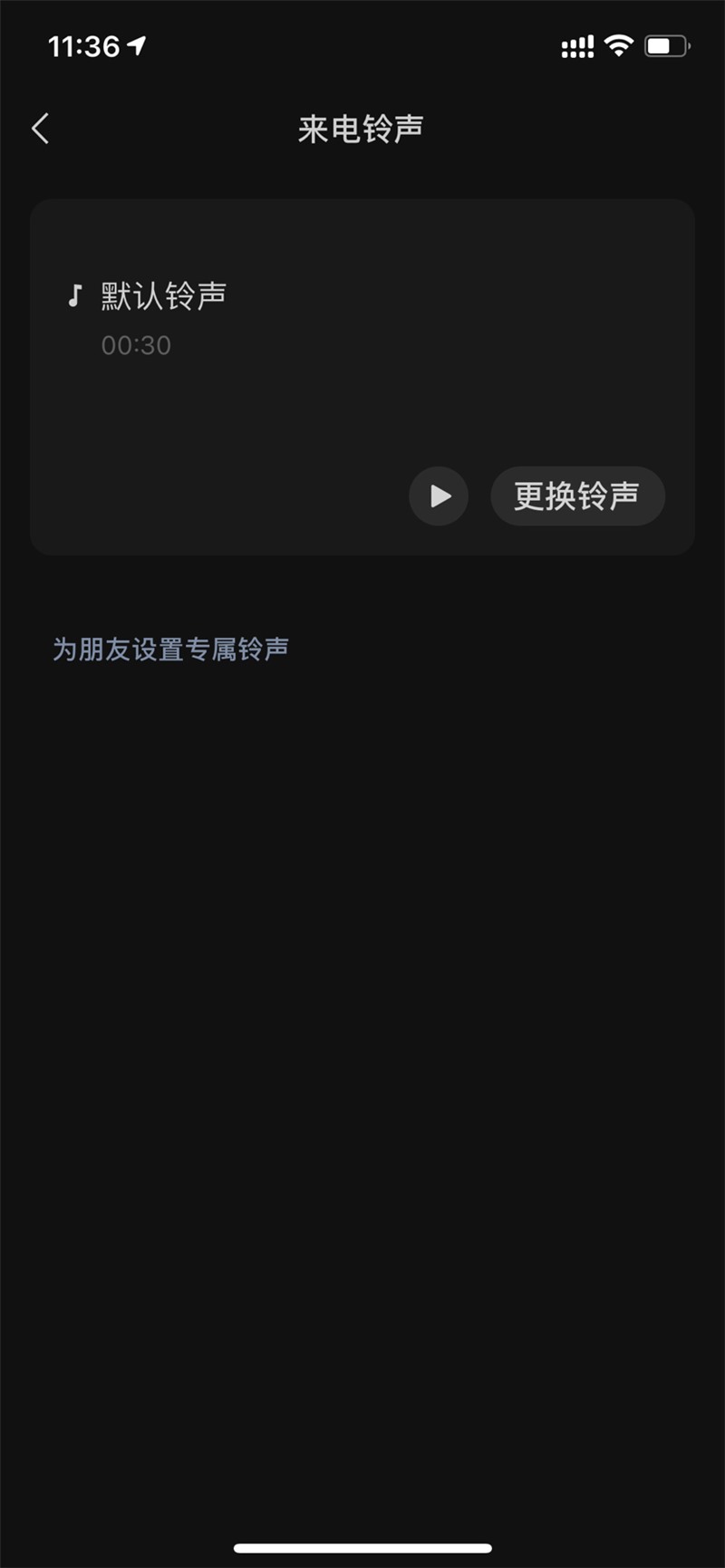The image size is (725, 1568).
Task: Tap the 来电铃声 title at the top
Action: pos(362,128)
